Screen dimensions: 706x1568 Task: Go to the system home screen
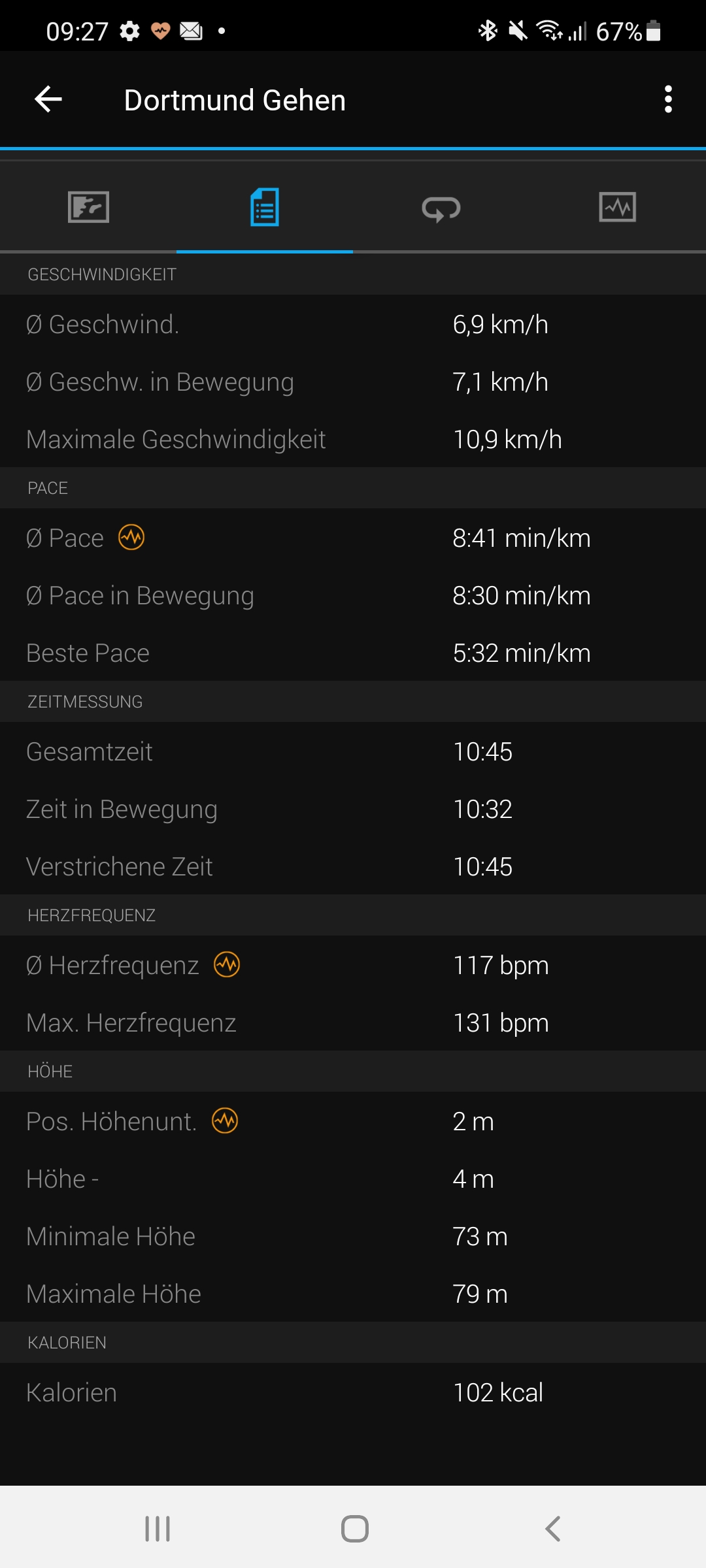[354, 1529]
